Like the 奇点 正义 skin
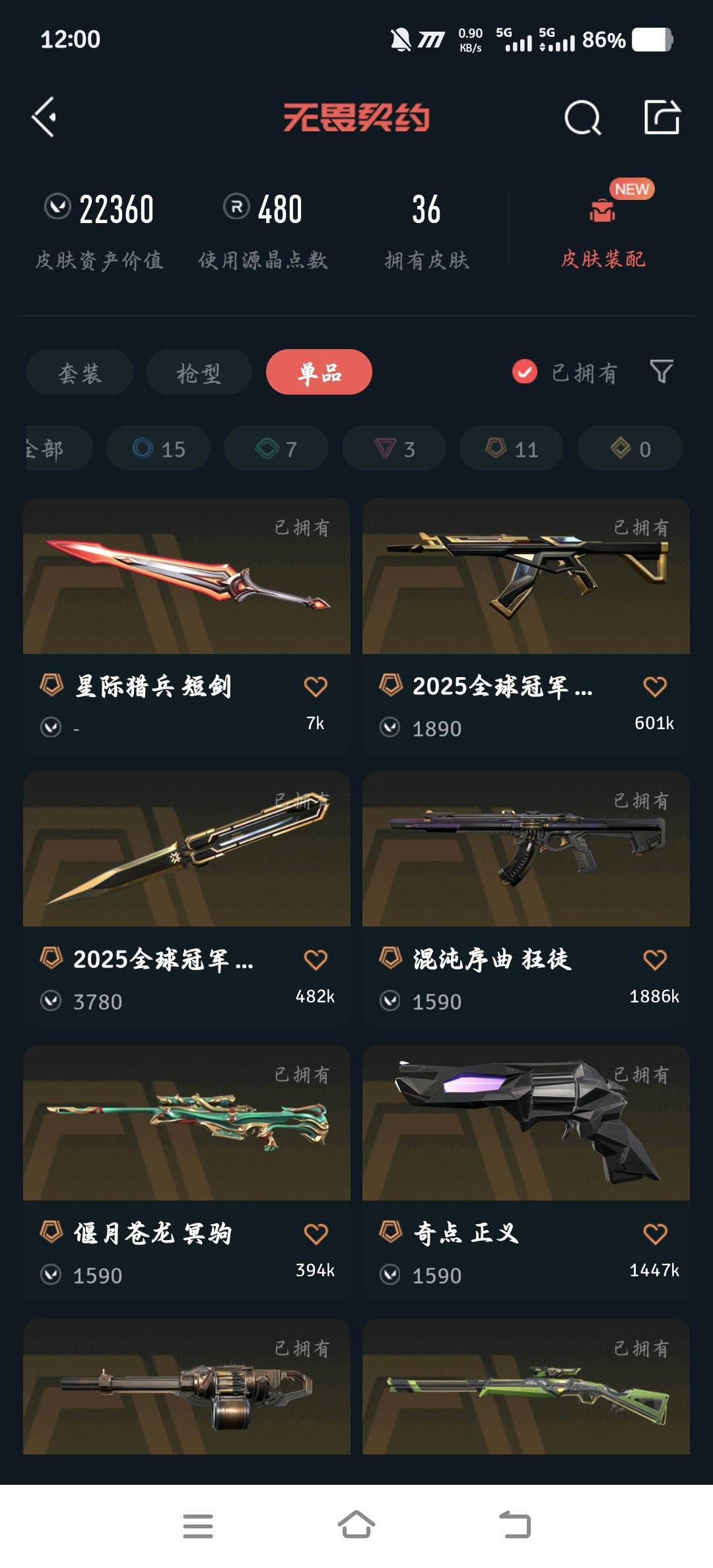 coord(655,1233)
